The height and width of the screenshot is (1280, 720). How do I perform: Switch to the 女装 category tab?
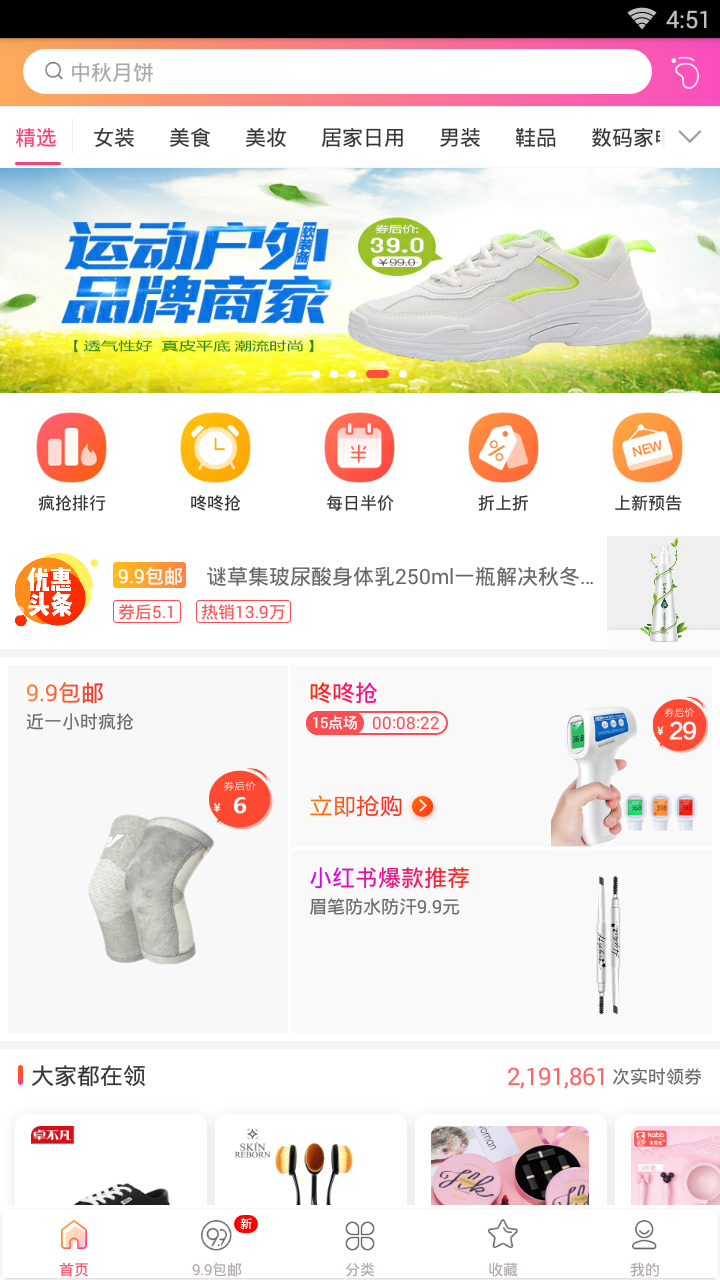pyautogui.click(x=114, y=138)
